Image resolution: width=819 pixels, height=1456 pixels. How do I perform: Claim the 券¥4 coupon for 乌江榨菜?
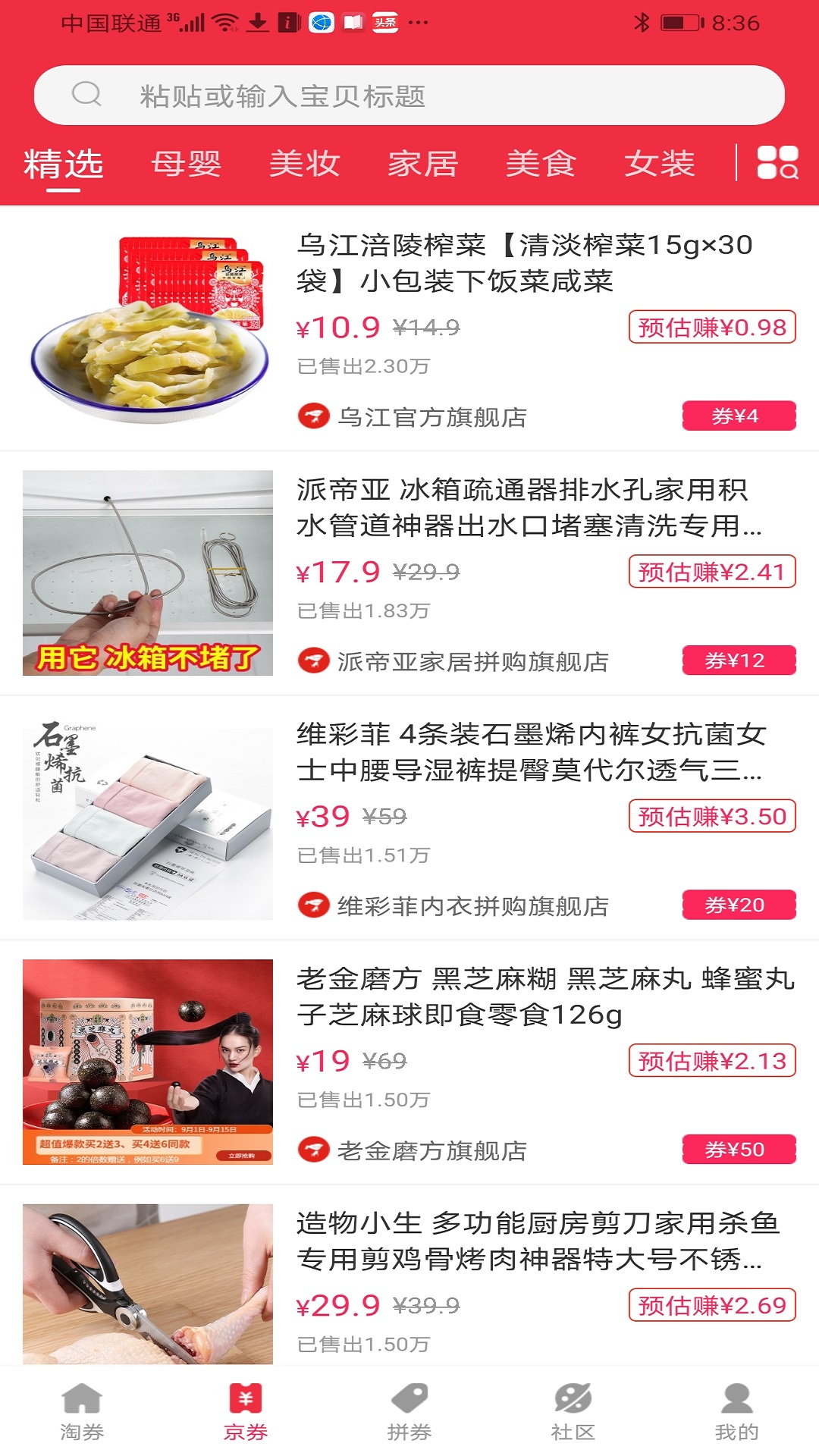point(739,416)
